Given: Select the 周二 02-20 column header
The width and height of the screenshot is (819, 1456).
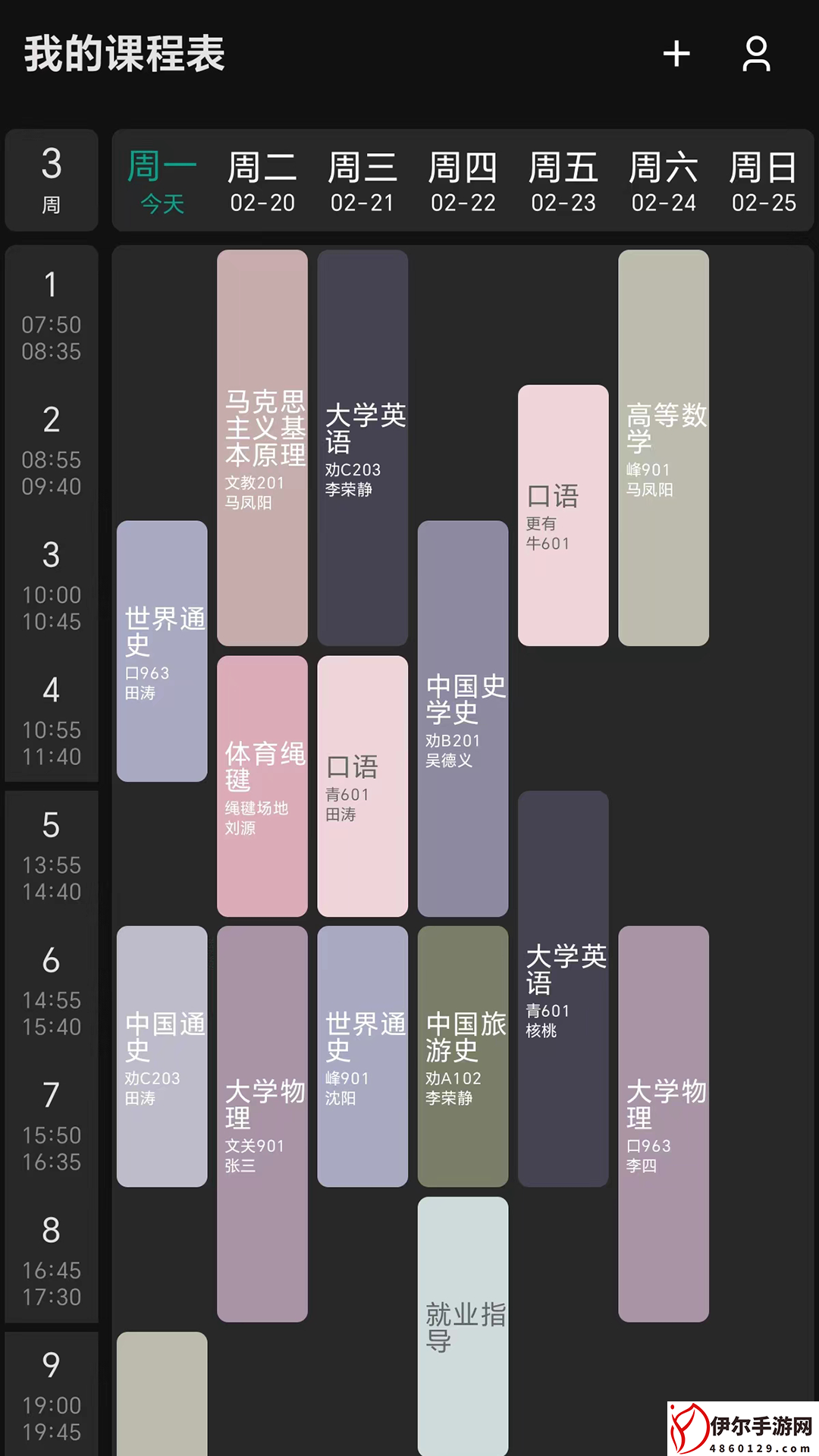Looking at the screenshot, I should (x=262, y=180).
